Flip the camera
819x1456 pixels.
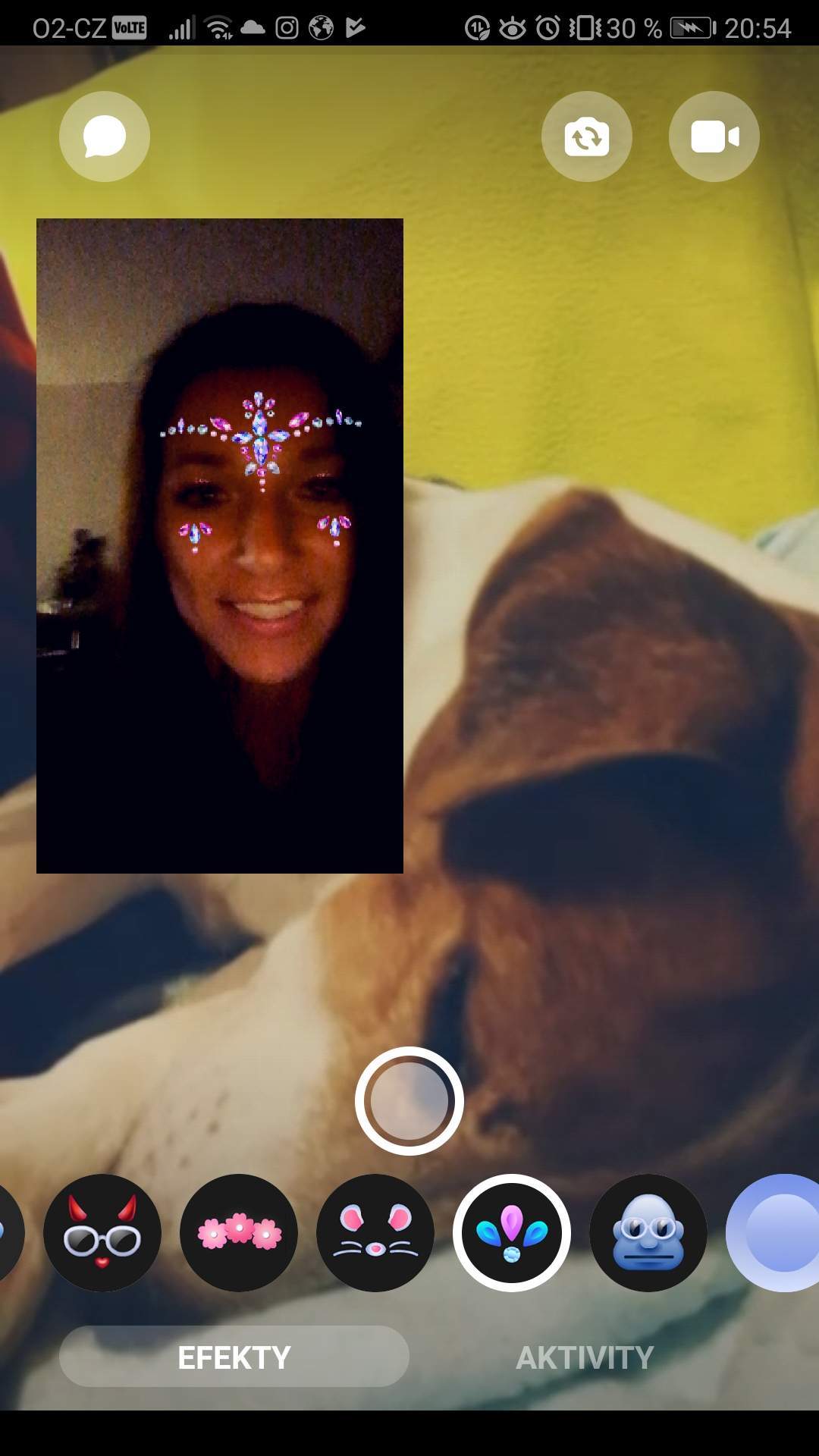tap(587, 136)
